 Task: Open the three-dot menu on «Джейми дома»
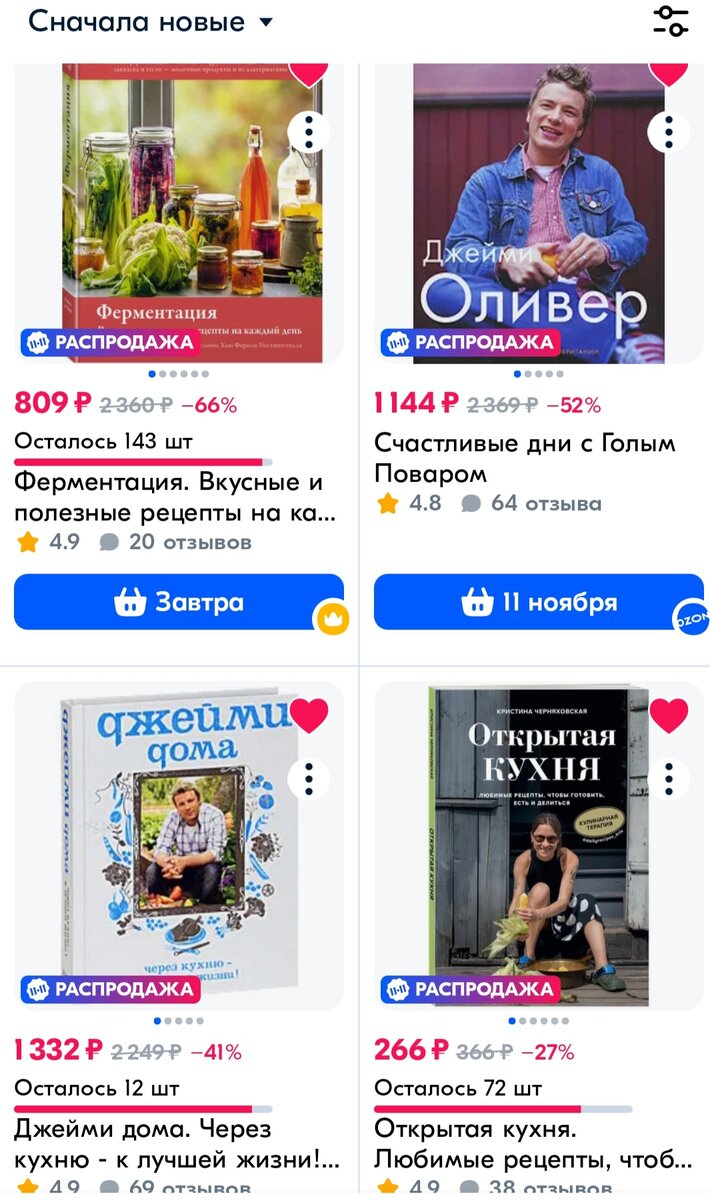click(x=309, y=778)
